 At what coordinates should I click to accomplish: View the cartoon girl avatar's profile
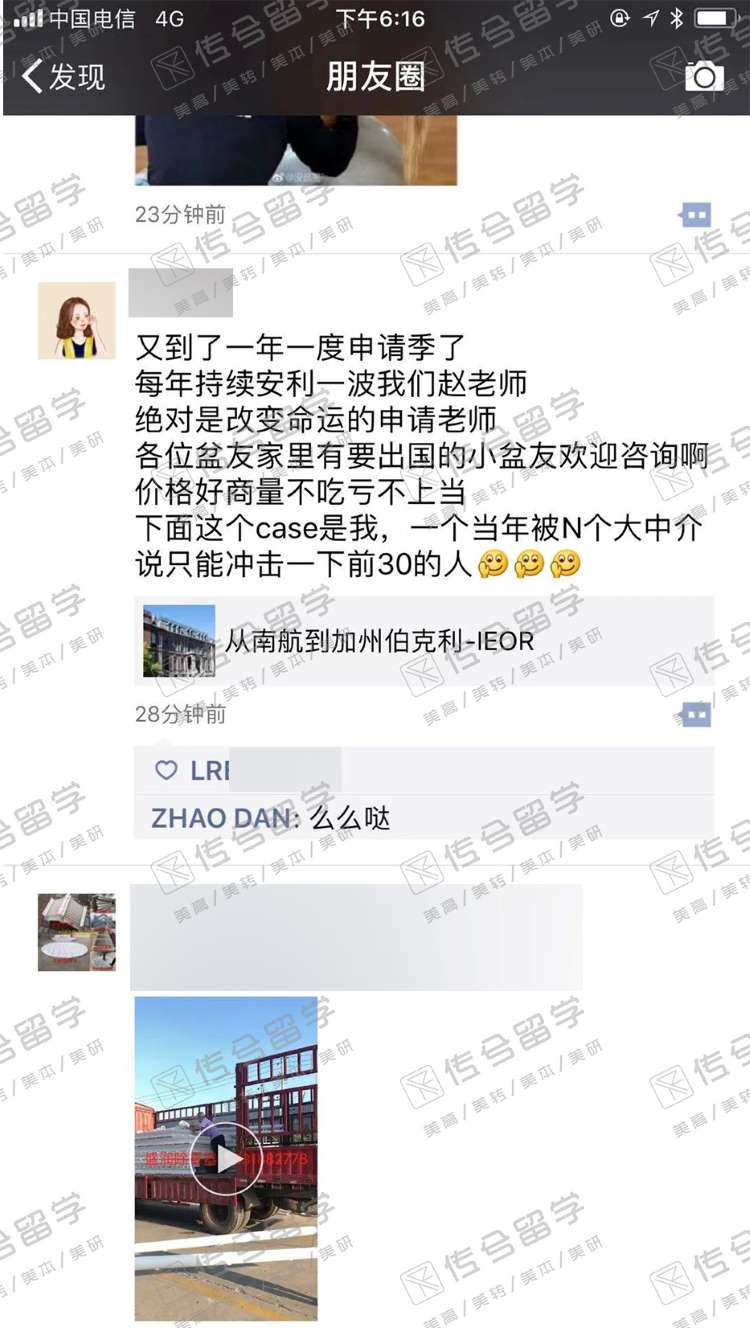tap(77, 320)
